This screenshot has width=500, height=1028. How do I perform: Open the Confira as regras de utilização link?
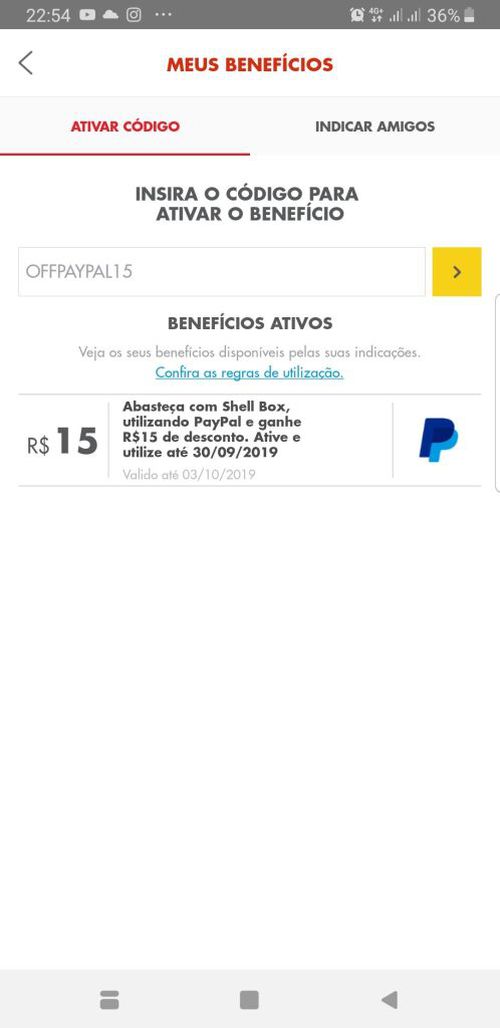click(x=249, y=373)
